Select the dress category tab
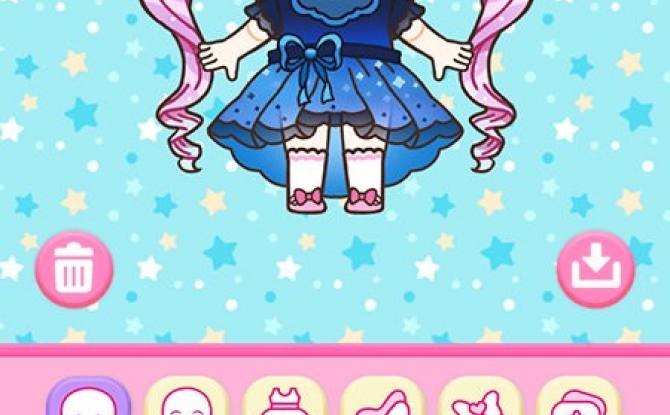The width and height of the screenshot is (670, 415). 284,400
